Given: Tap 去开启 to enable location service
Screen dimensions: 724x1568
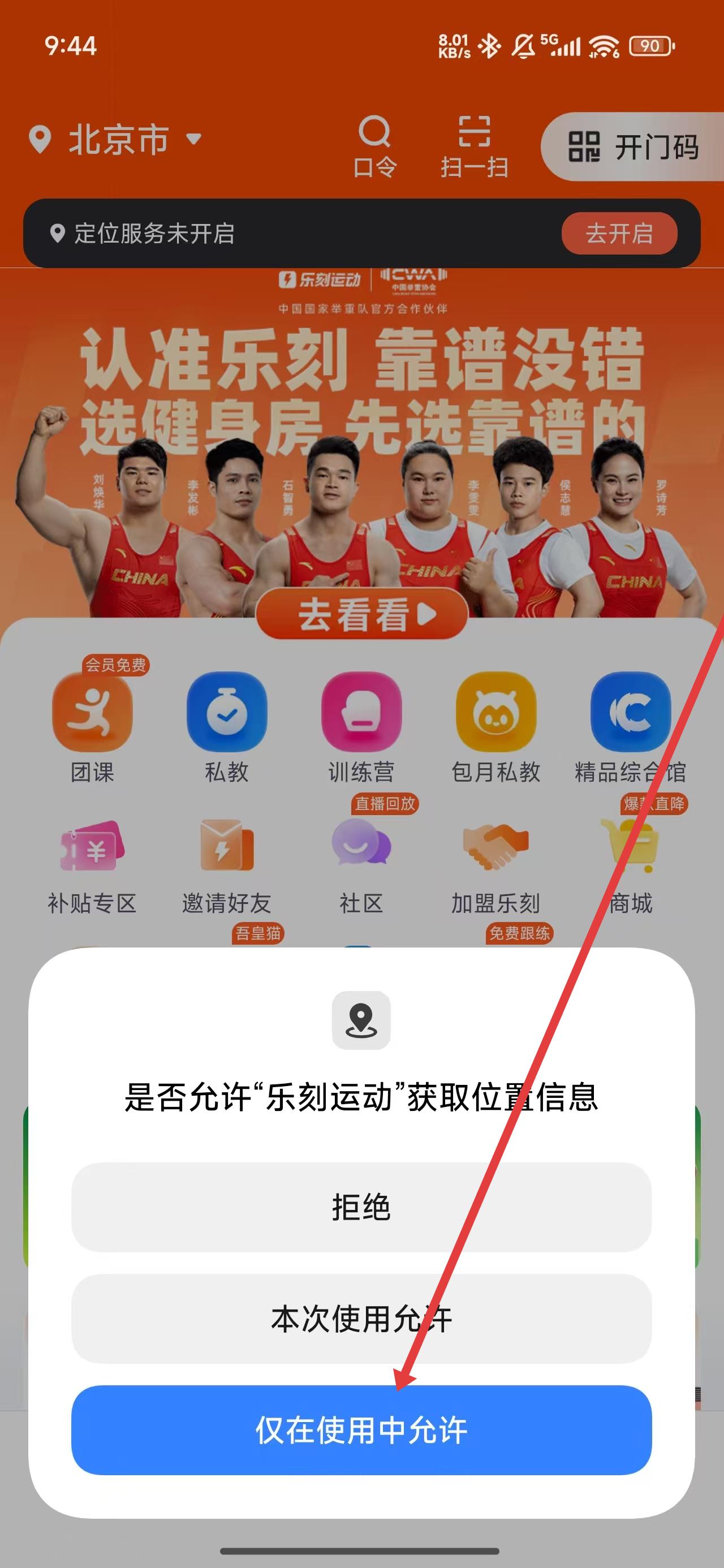Looking at the screenshot, I should click(x=619, y=233).
